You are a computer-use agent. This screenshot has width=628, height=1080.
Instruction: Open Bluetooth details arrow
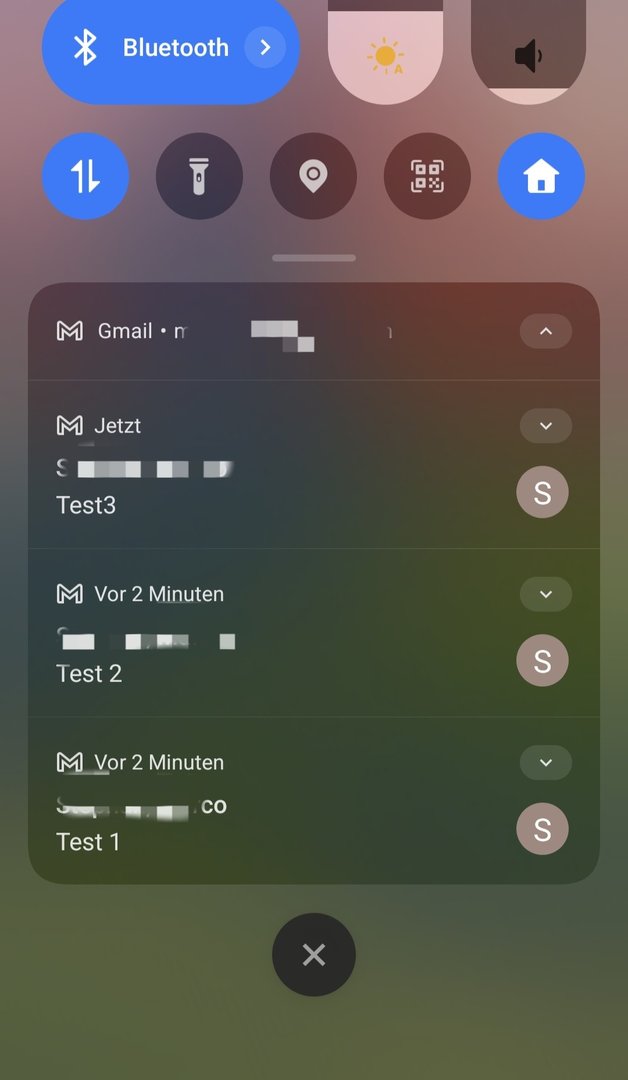click(x=265, y=48)
